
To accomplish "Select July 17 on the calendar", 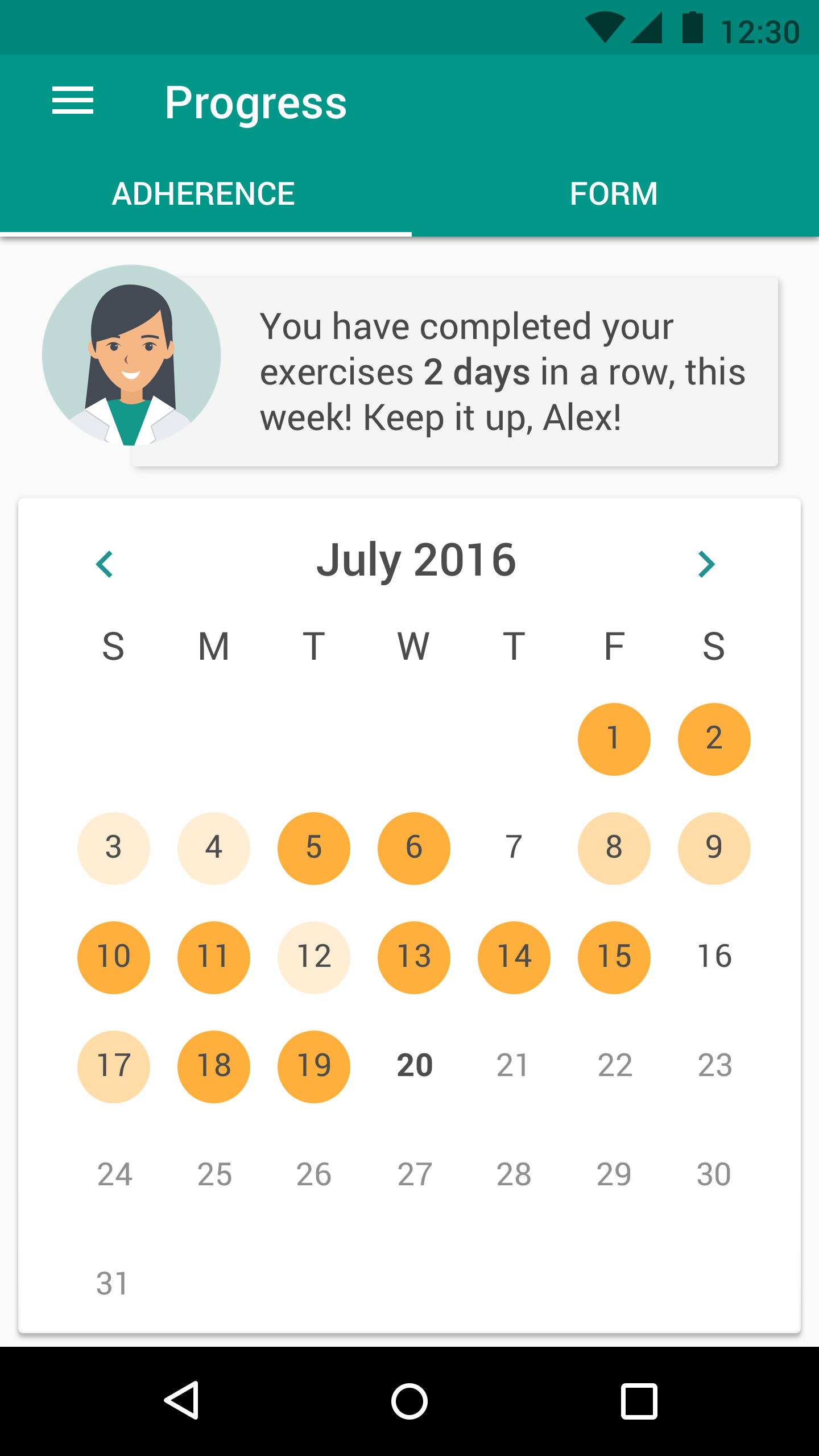I will (x=114, y=1066).
